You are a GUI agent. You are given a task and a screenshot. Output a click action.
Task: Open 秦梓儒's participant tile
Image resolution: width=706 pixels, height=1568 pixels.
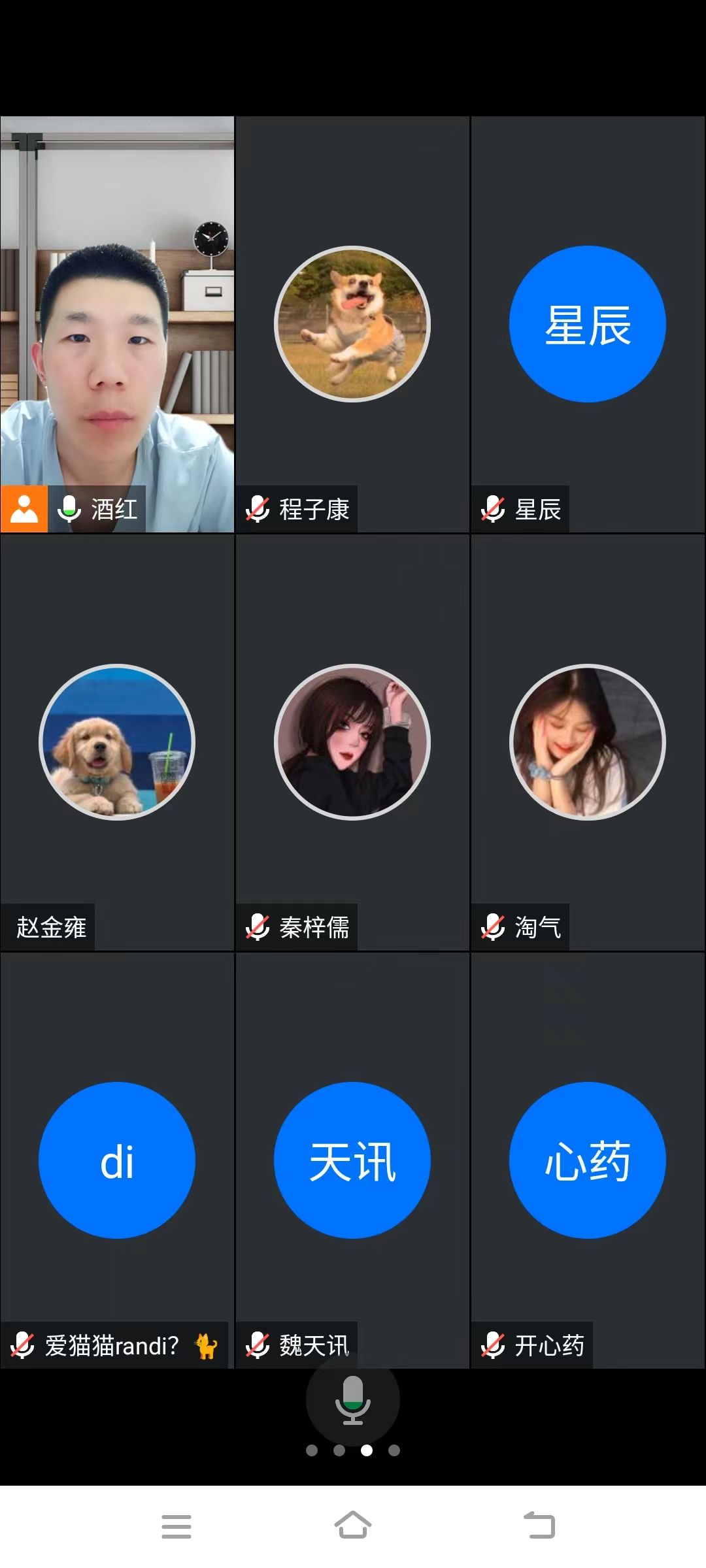click(352, 742)
